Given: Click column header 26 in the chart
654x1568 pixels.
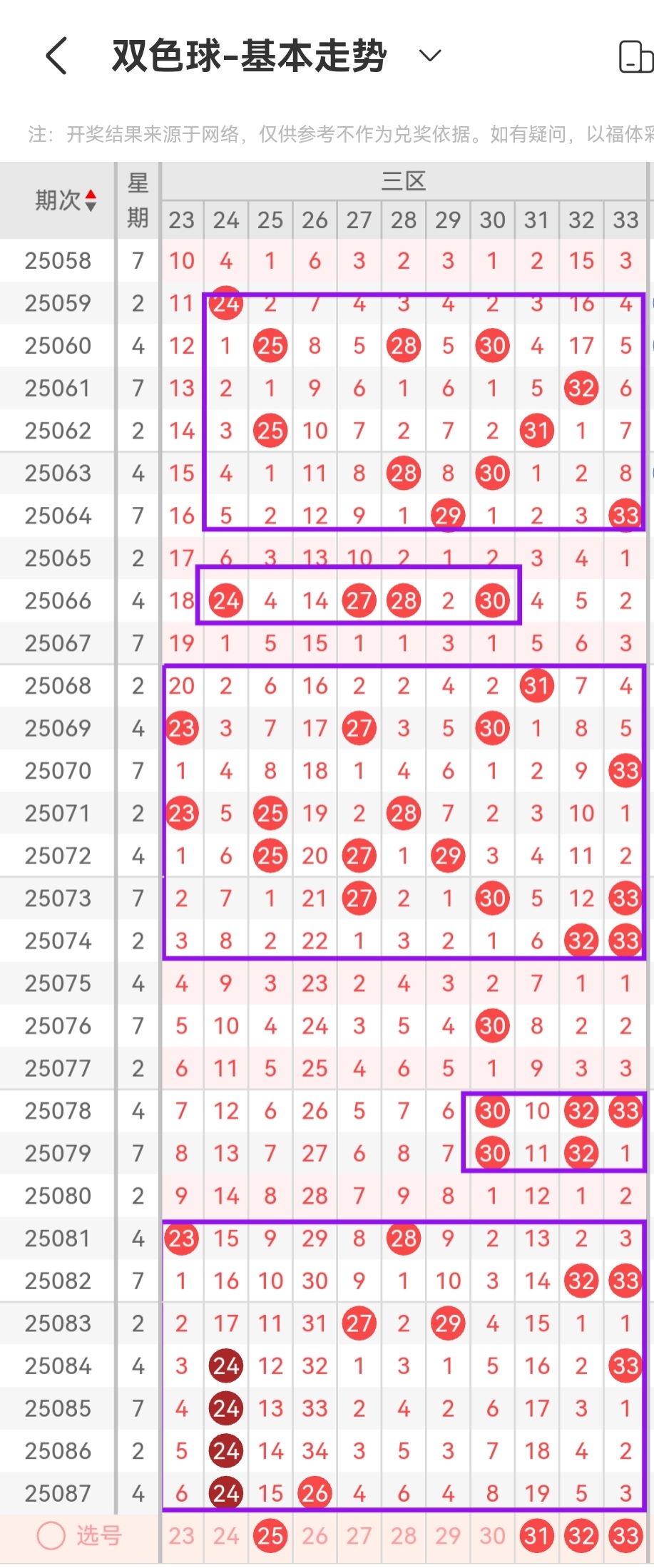Looking at the screenshot, I should (314, 220).
